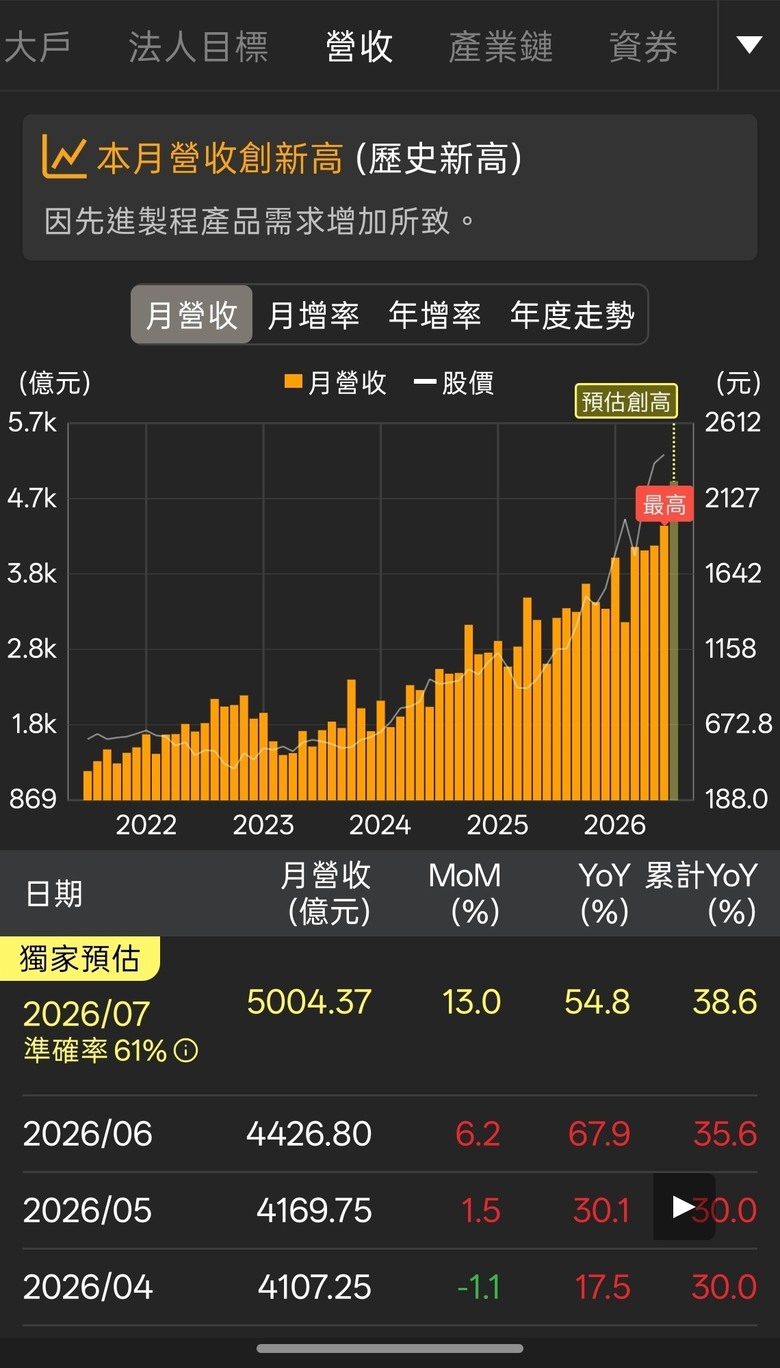780x1368 pixels.
Task: Switch to the 資券 tab
Action: pyautogui.click(x=643, y=47)
